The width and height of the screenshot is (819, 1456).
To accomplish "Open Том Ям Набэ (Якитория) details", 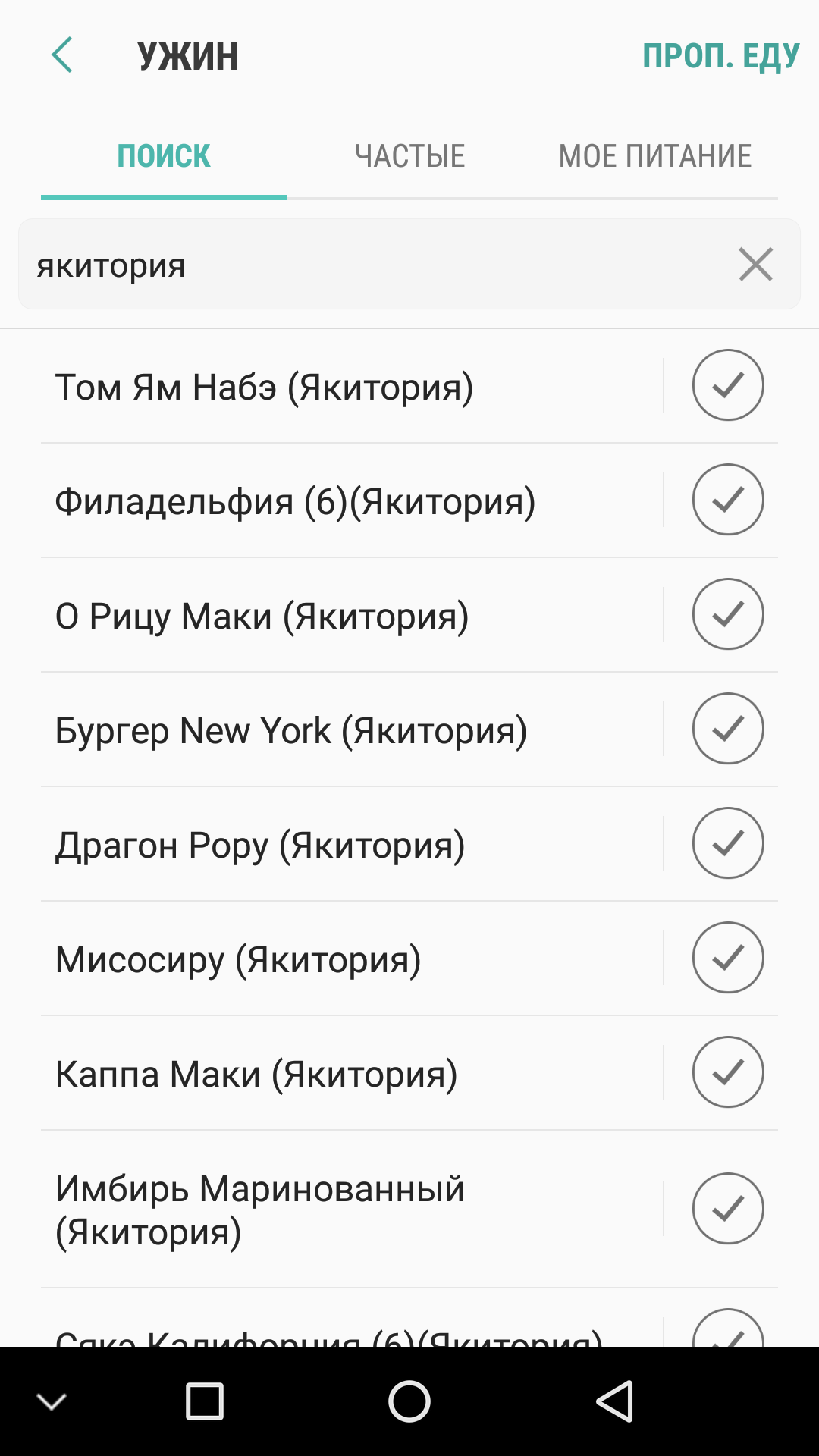I will pos(352,387).
